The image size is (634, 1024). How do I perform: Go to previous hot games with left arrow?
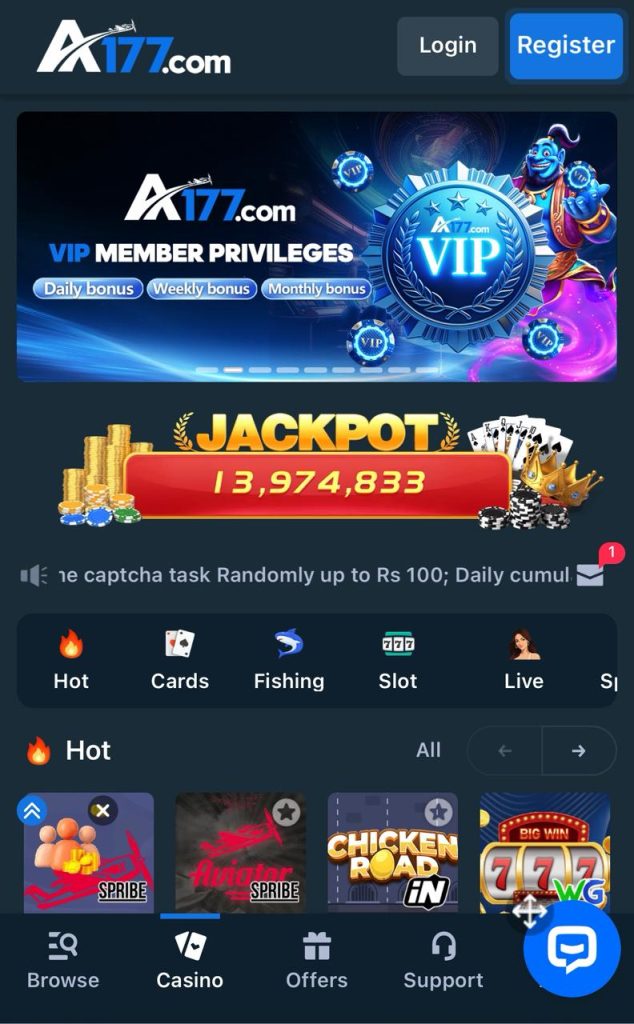504,750
